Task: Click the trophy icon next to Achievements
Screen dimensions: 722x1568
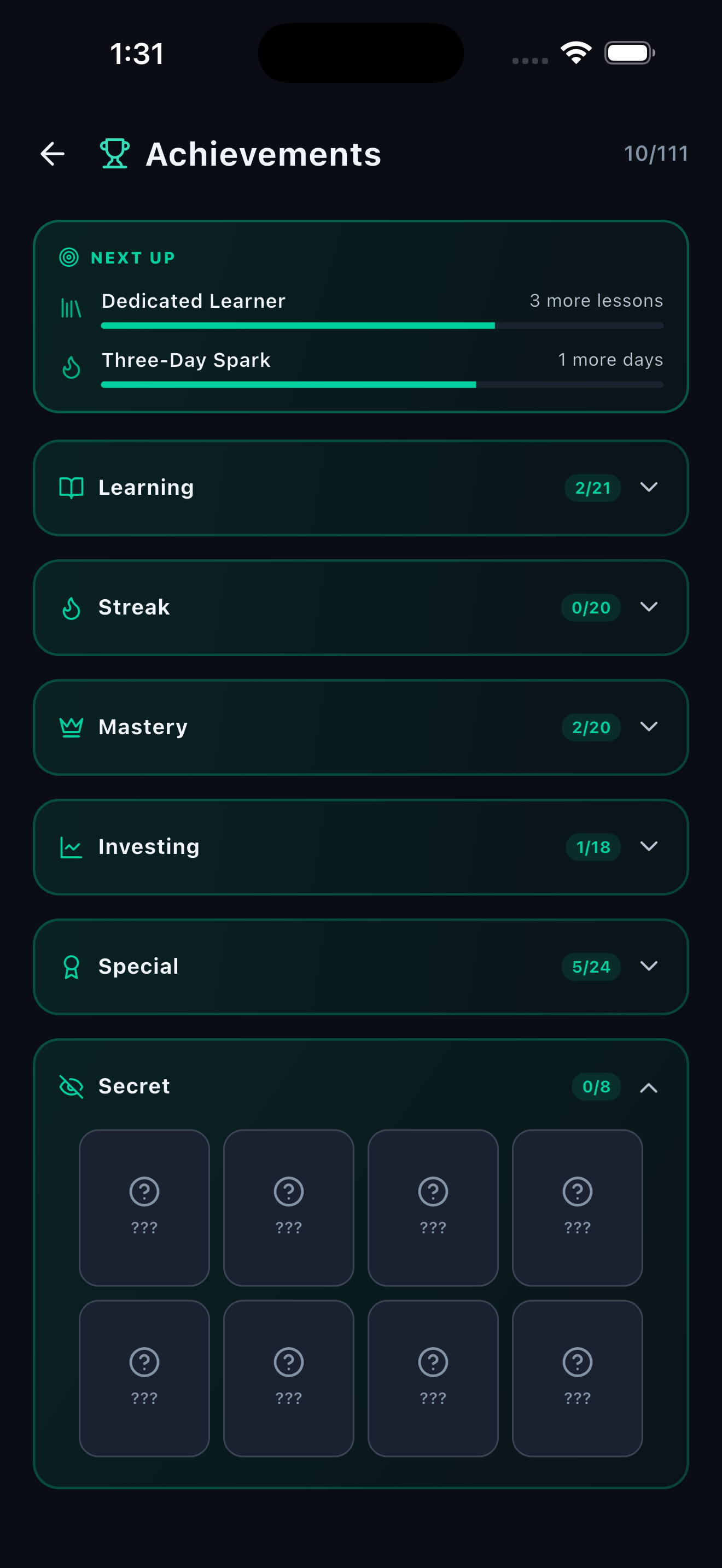Action: (x=115, y=154)
